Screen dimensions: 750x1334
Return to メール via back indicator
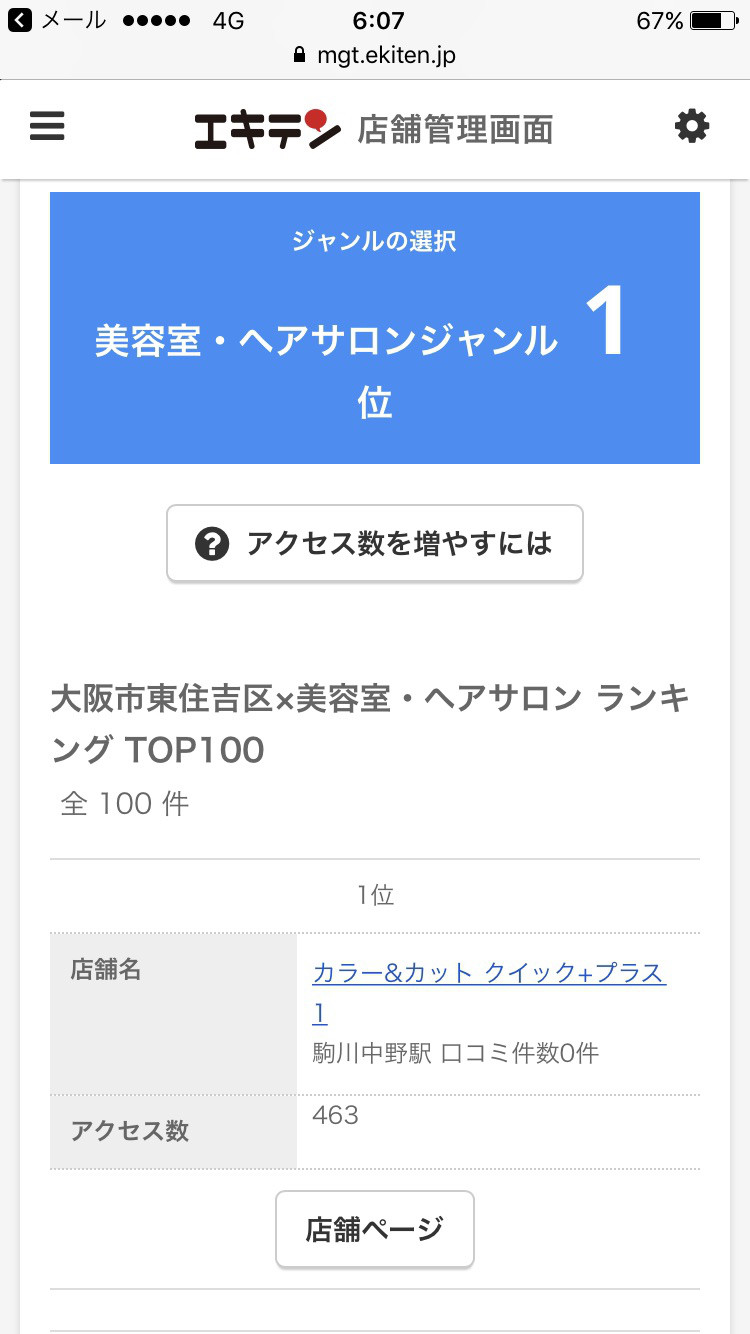57,20
